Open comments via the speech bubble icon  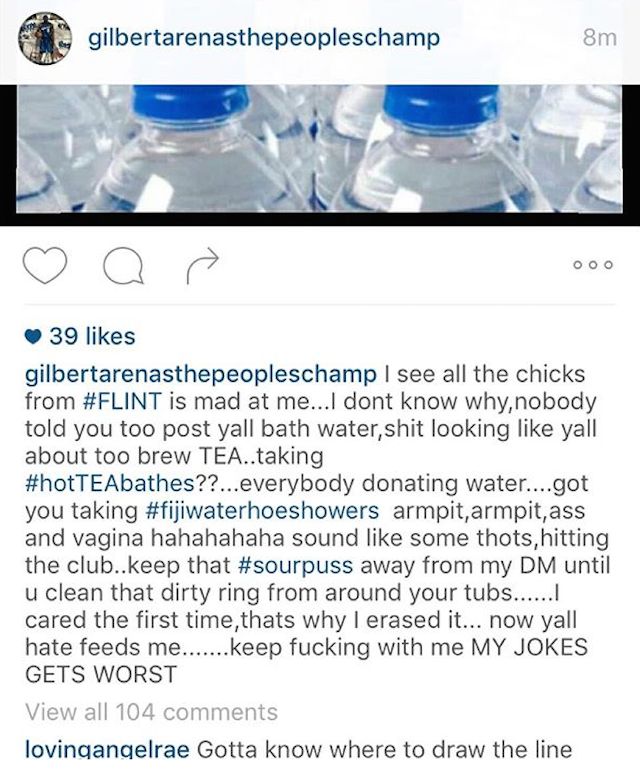(x=125, y=265)
